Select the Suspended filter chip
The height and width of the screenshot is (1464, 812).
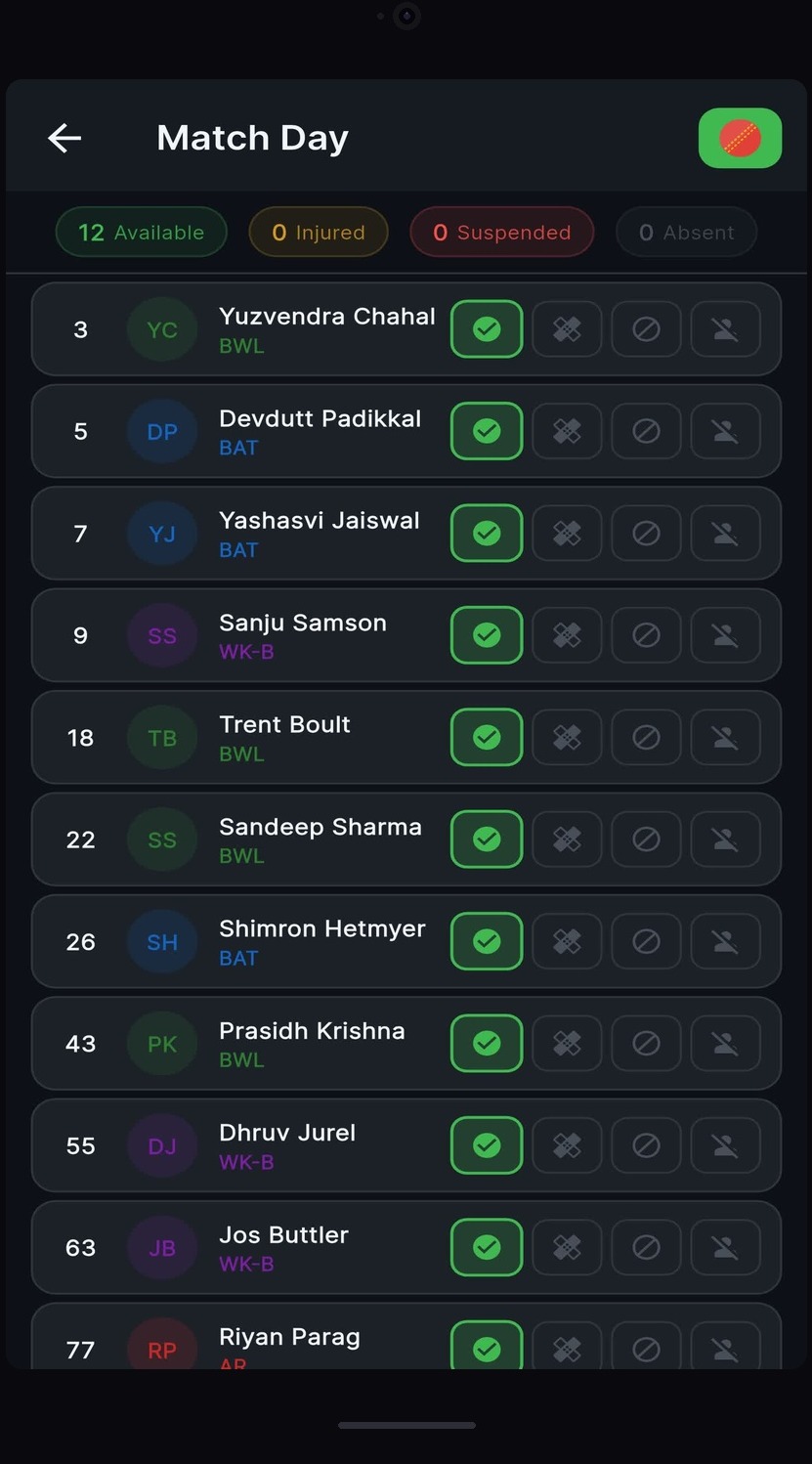[x=501, y=232]
